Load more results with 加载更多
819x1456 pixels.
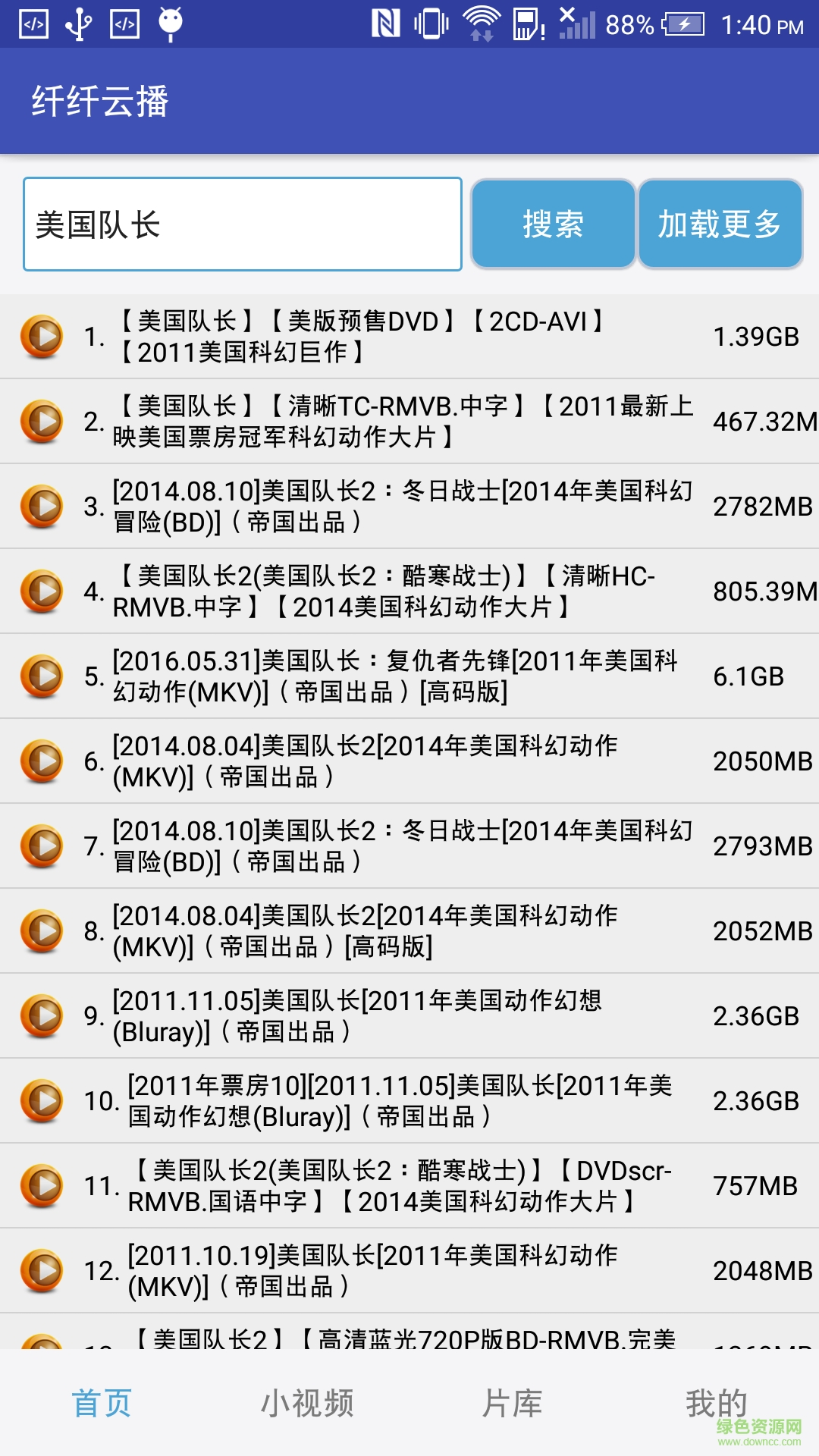pyautogui.click(x=720, y=224)
